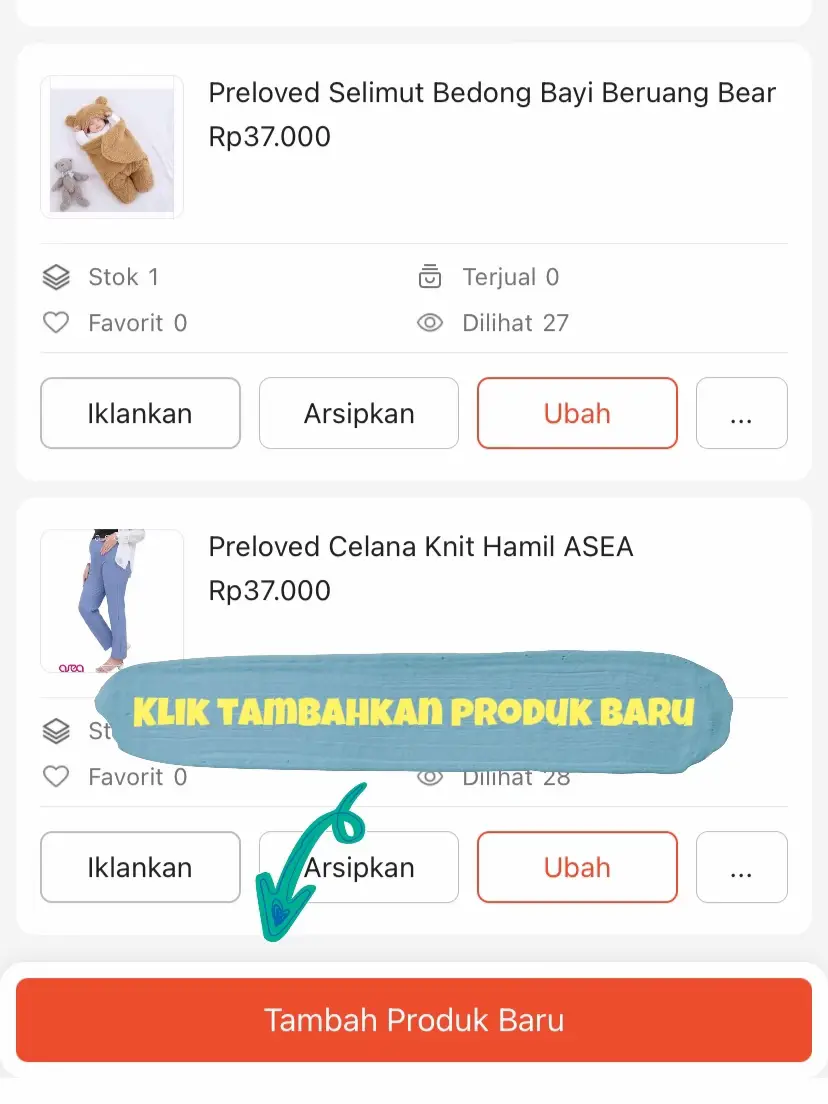Tap Iklankan for Celana Knit Hamil ASEA
Image resolution: width=828 pixels, height=1104 pixels.
(x=140, y=867)
